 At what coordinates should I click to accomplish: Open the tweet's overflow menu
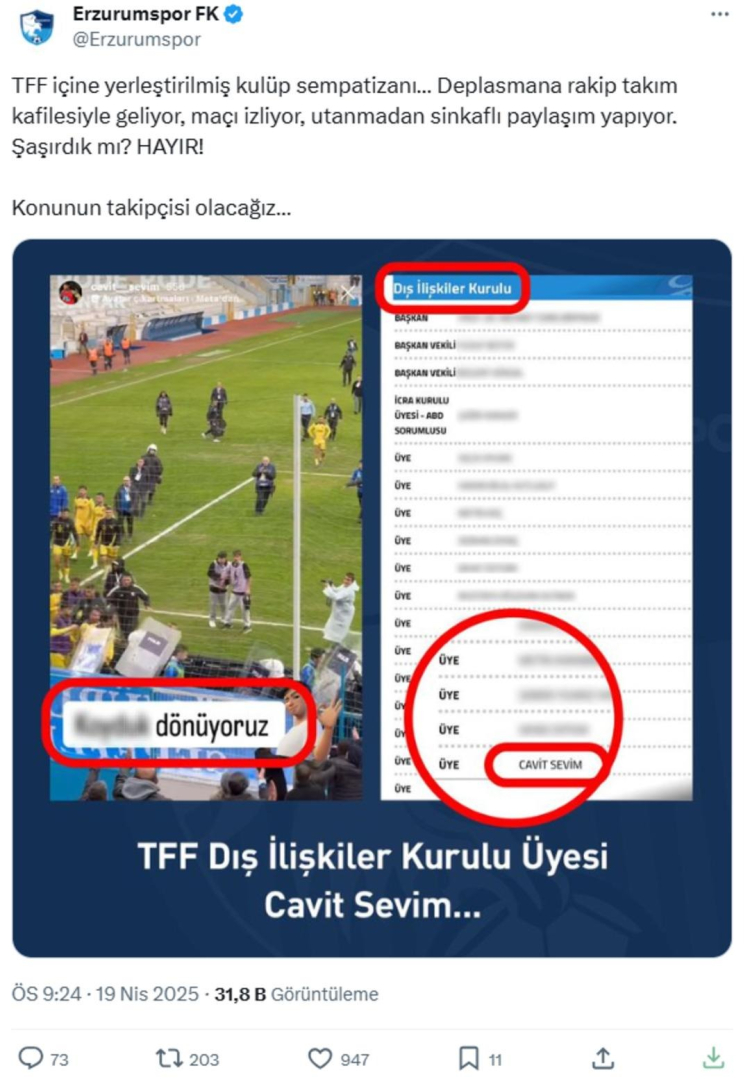(719, 15)
